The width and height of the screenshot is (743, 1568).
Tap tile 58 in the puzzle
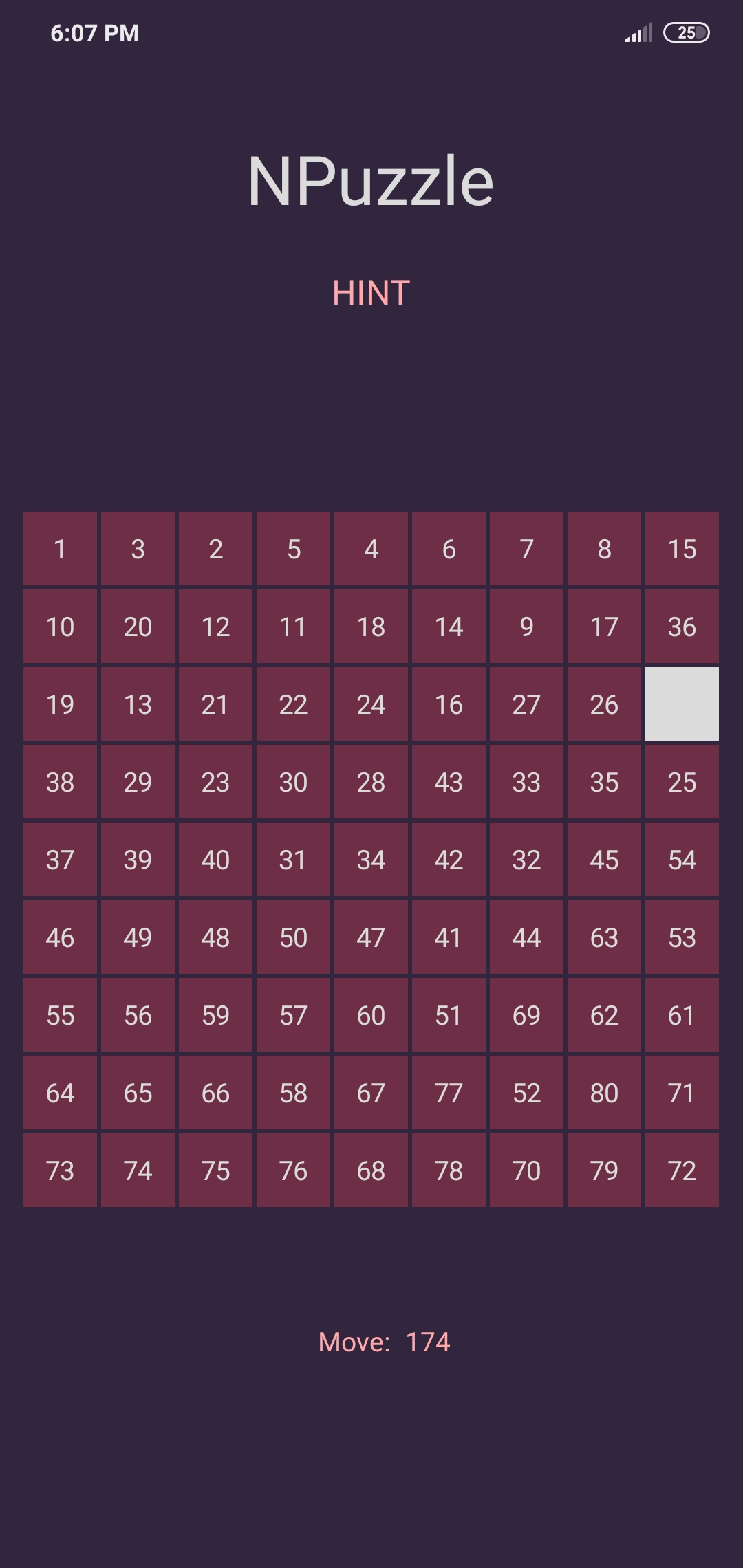(x=293, y=1093)
